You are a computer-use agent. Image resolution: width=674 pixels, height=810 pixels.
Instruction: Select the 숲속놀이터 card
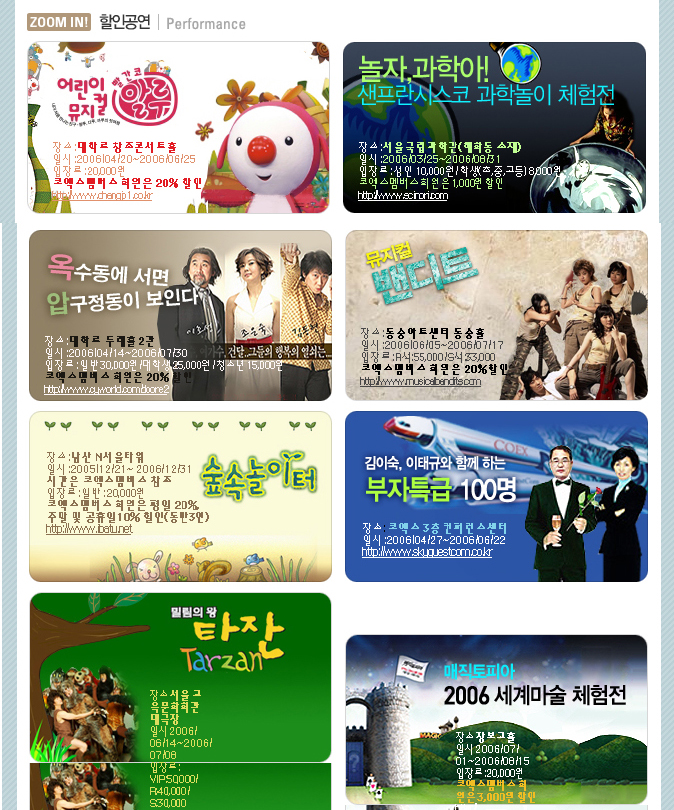180,496
